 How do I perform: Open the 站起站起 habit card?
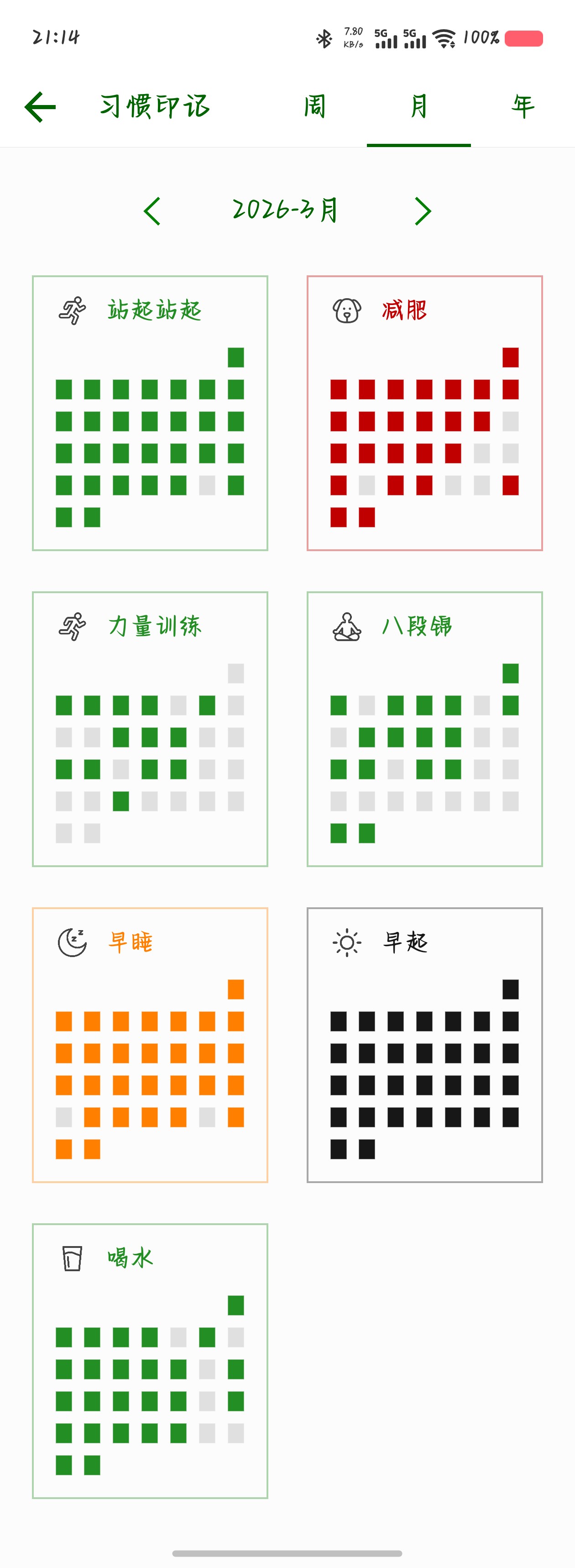150,413
